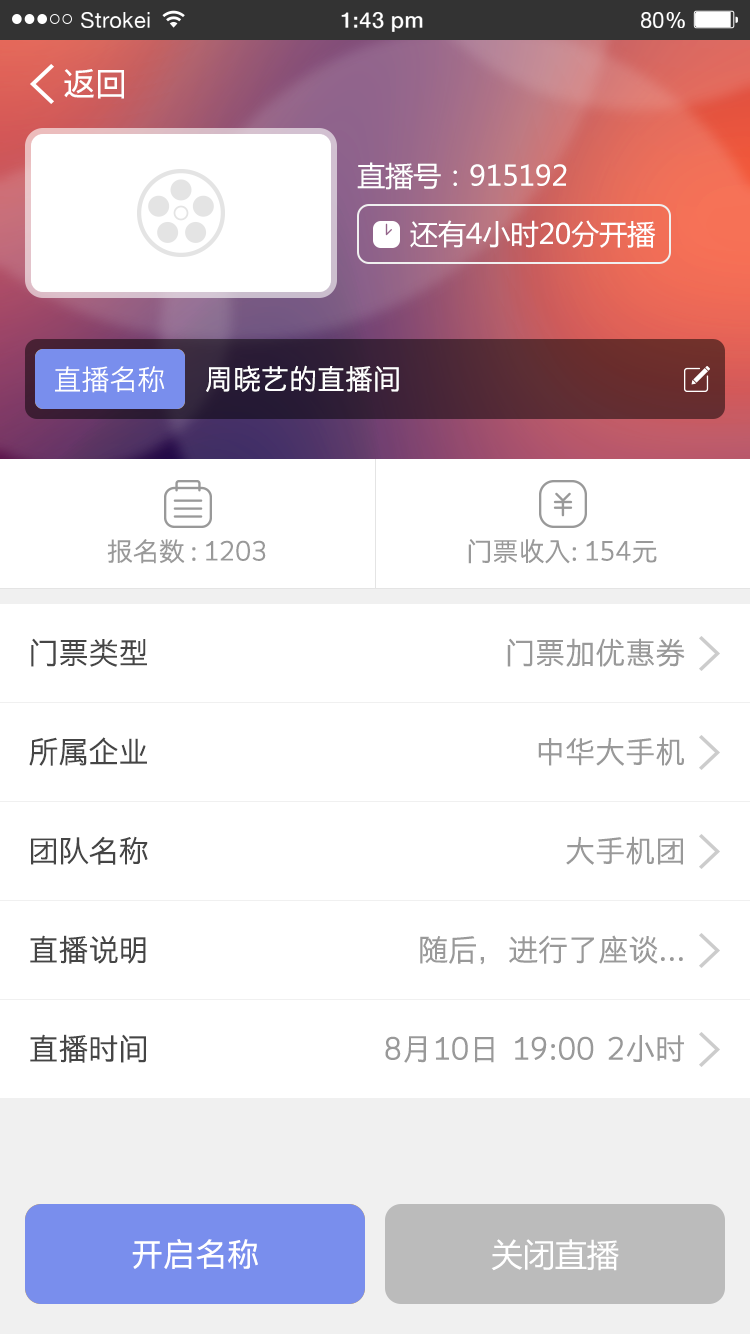The width and height of the screenshot is (750, 1334).
Task: Open the 直播说明 description row
Action: 375,950
